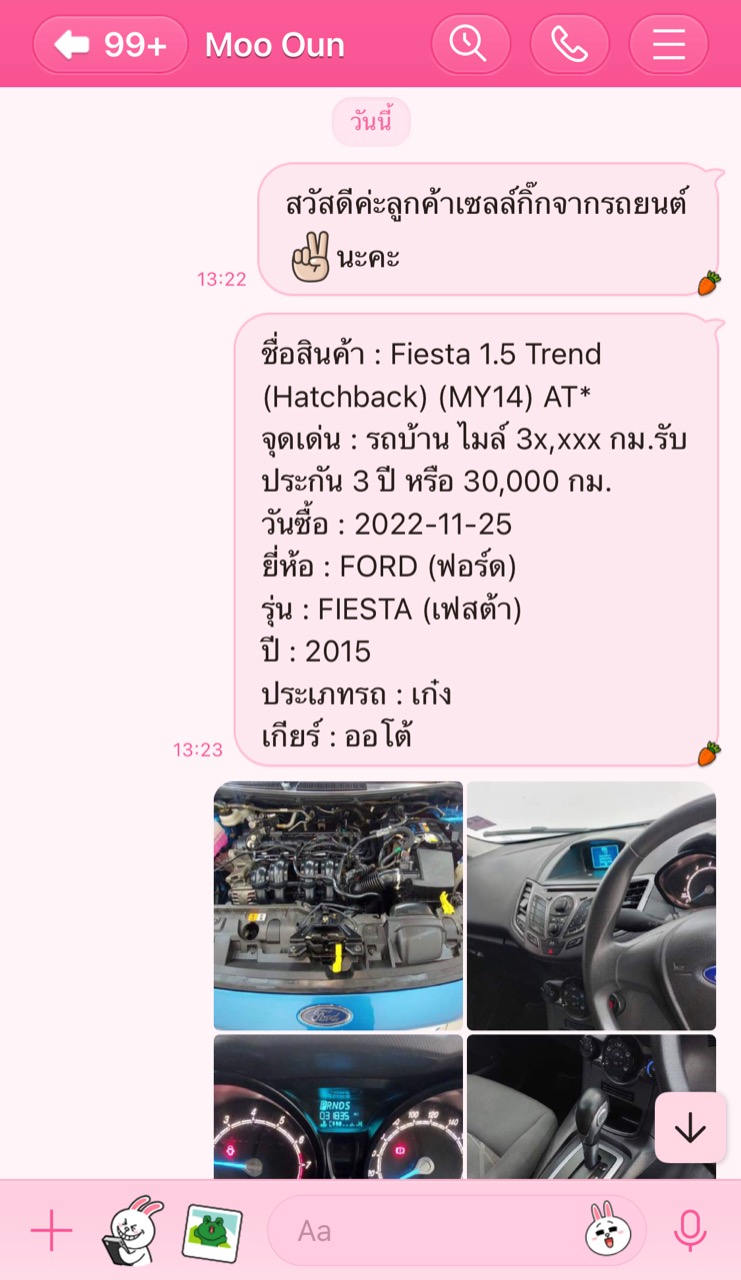This screenshot has width=741, height=1280.
Task: Open the engine bay photo
Action: click(x=338, y=905)
